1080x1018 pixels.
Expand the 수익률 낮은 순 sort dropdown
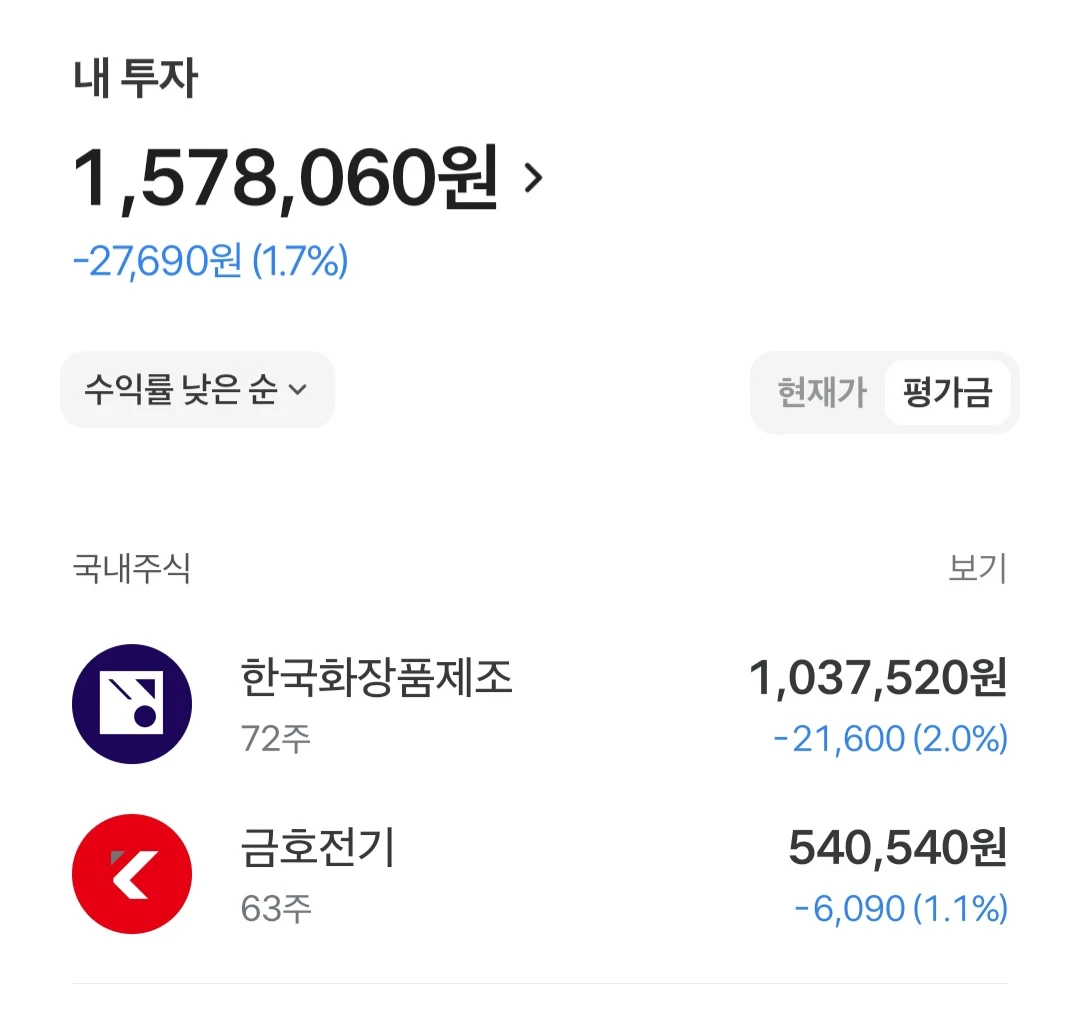click(x=197, y=390)
